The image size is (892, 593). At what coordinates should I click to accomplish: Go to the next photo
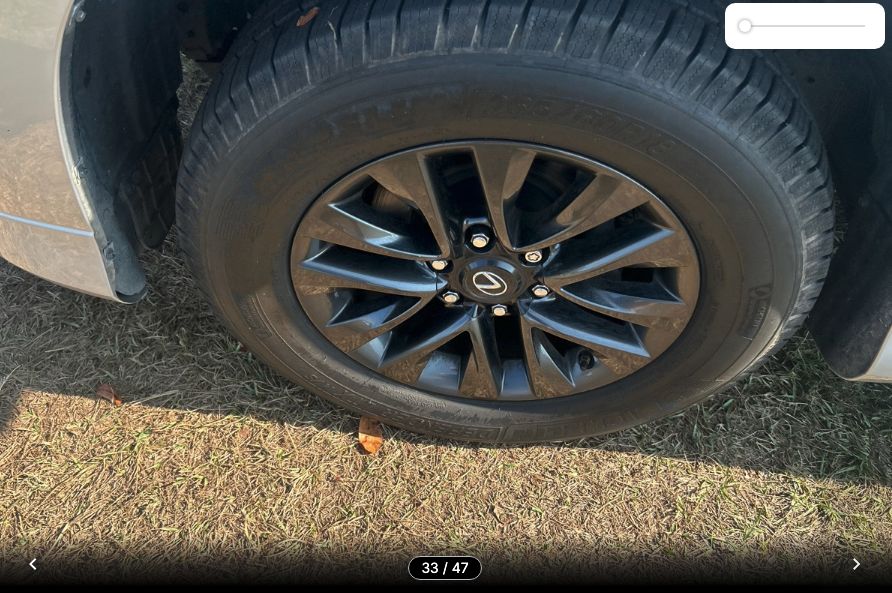click(856, 565)
